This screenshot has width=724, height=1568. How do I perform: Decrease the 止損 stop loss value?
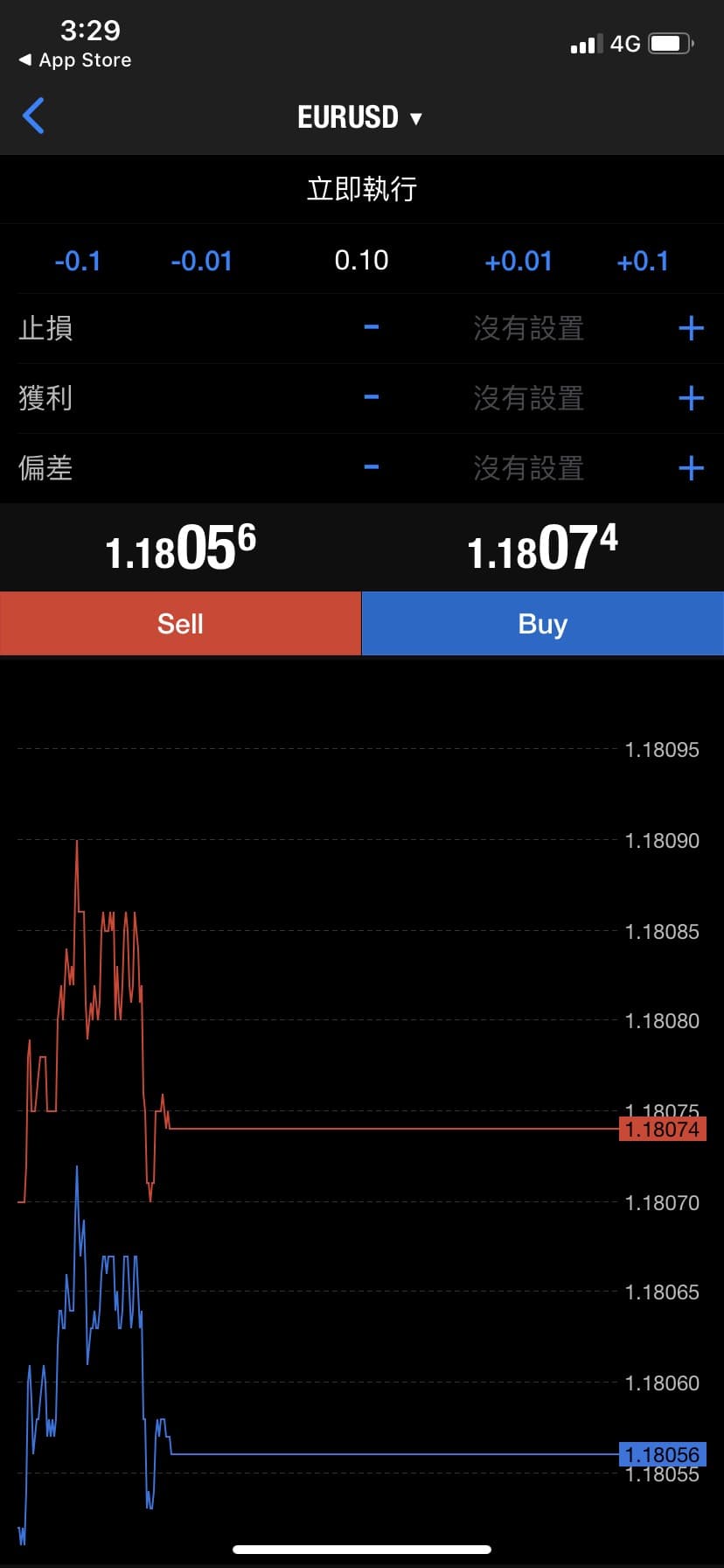click(x=371, y=328)
